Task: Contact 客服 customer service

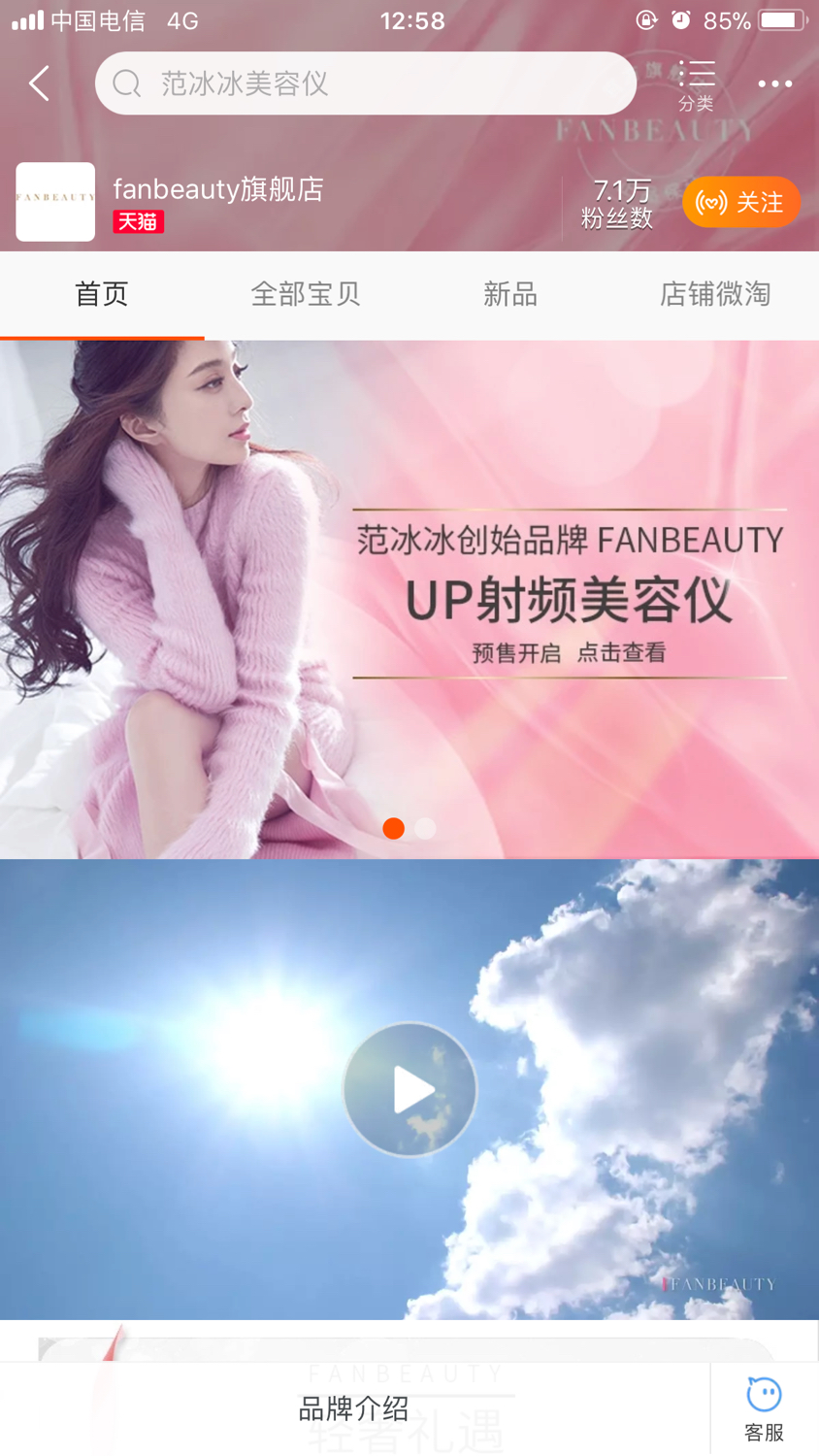Action: [764, 1408]
